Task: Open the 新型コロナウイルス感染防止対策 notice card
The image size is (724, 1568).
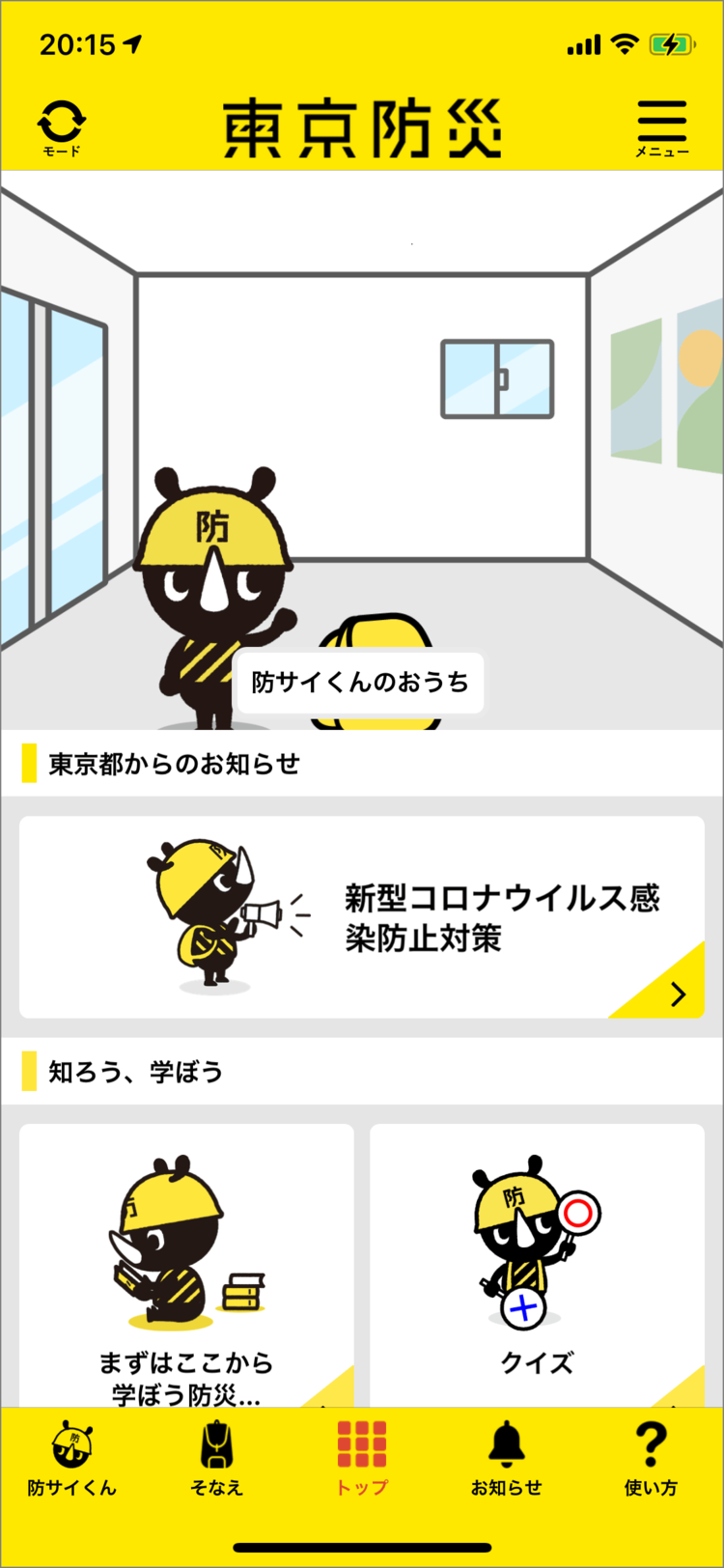Action: pos(362,916)
